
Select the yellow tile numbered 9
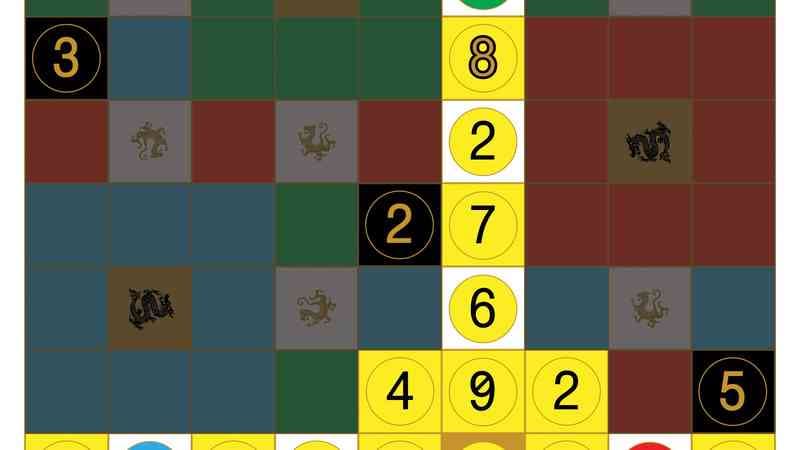point(482,391)
